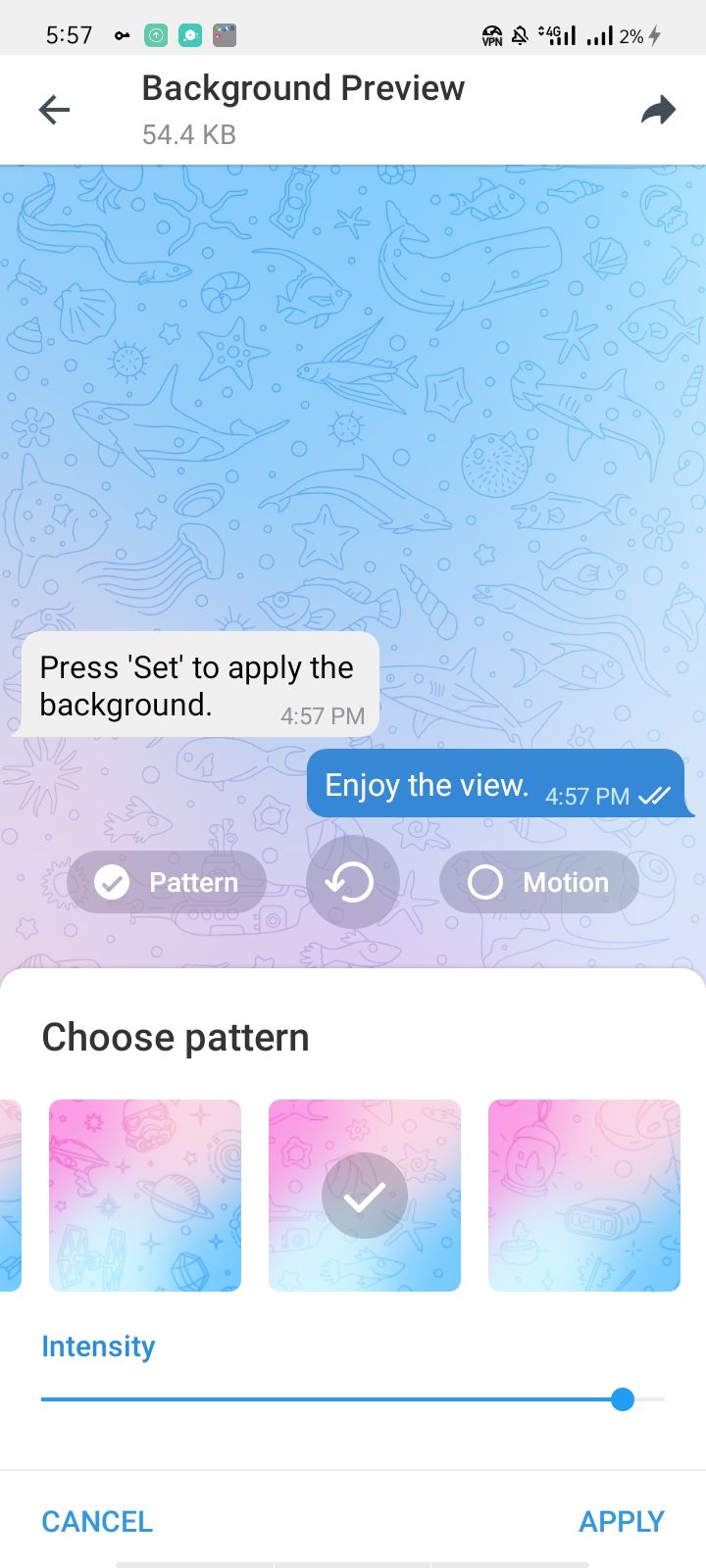Viewport: 706px width, 1568px height.
Task: Apply the chosen pattern
Action: click(x=622, y=1521)
